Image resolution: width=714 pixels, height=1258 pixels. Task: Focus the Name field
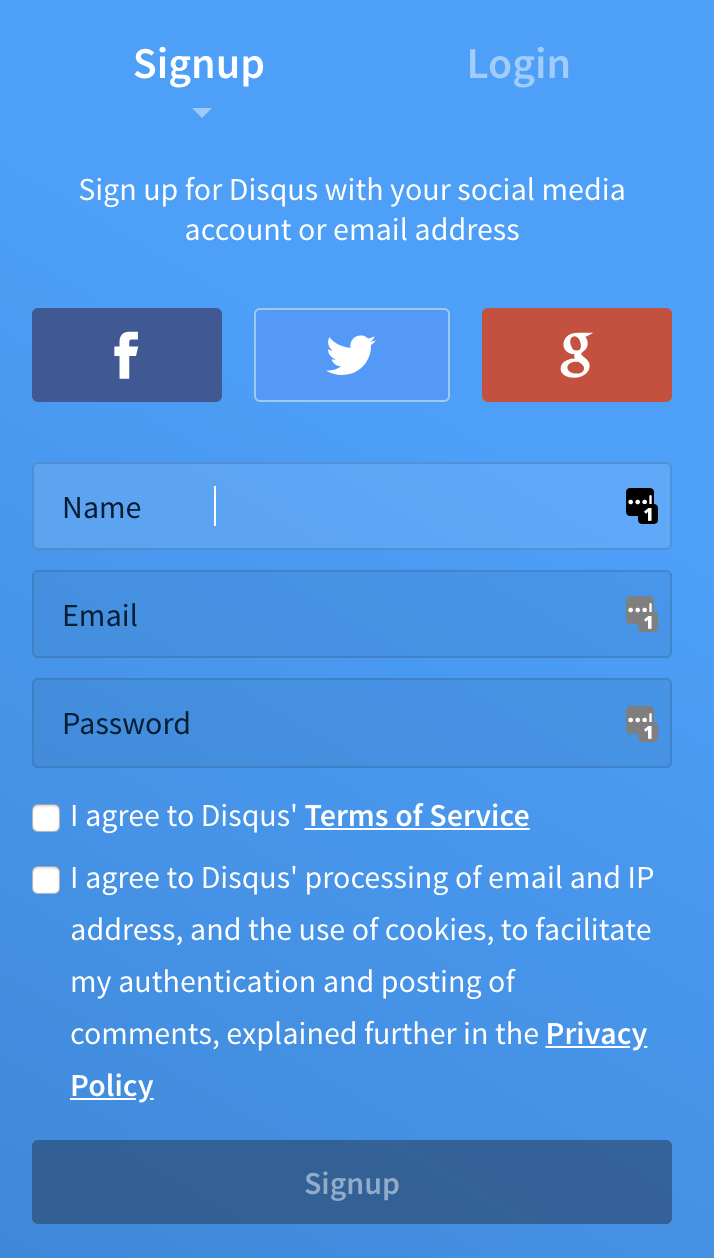pyautogui.click(x=352, y=506)
